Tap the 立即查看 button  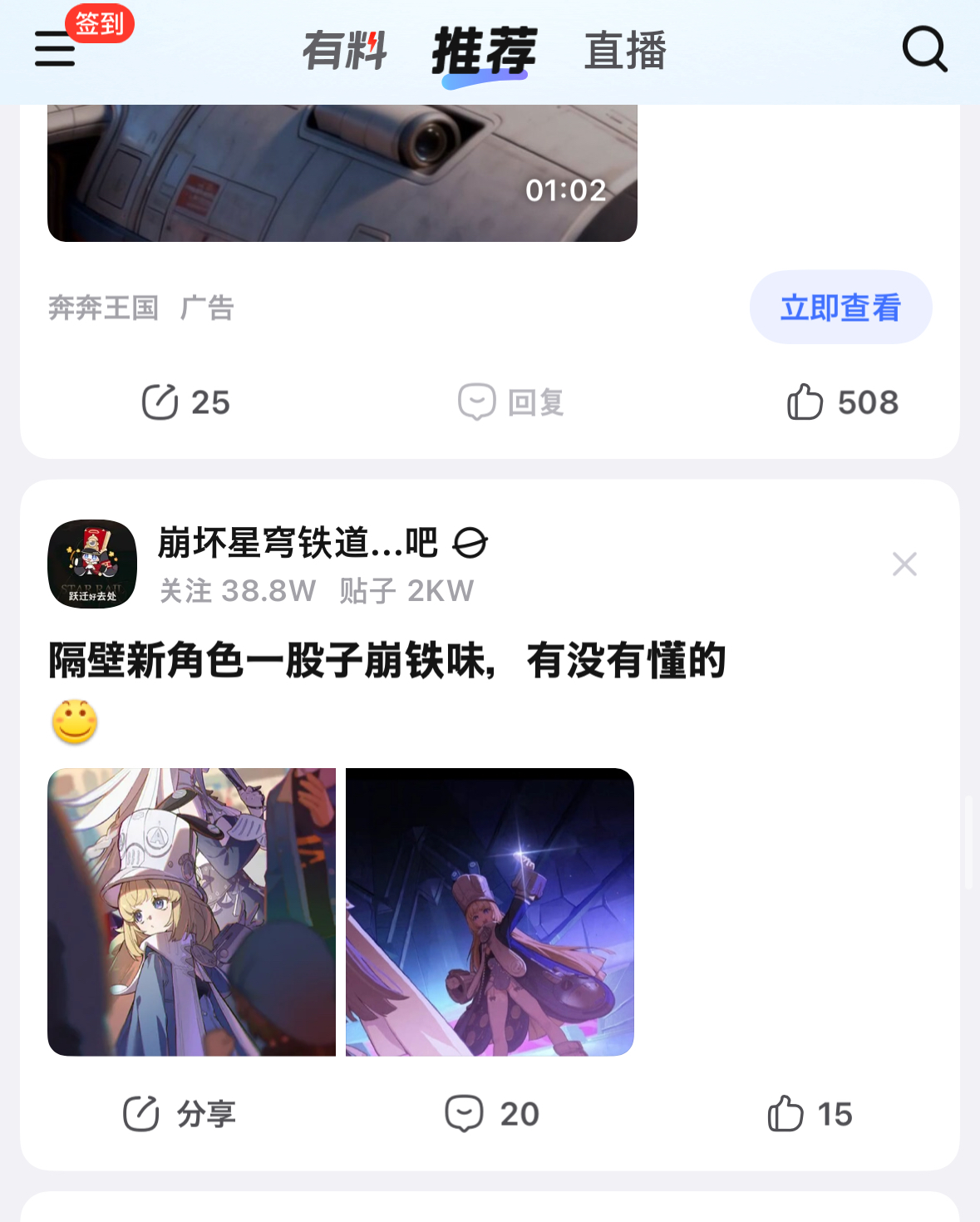[x=840, y=308]
